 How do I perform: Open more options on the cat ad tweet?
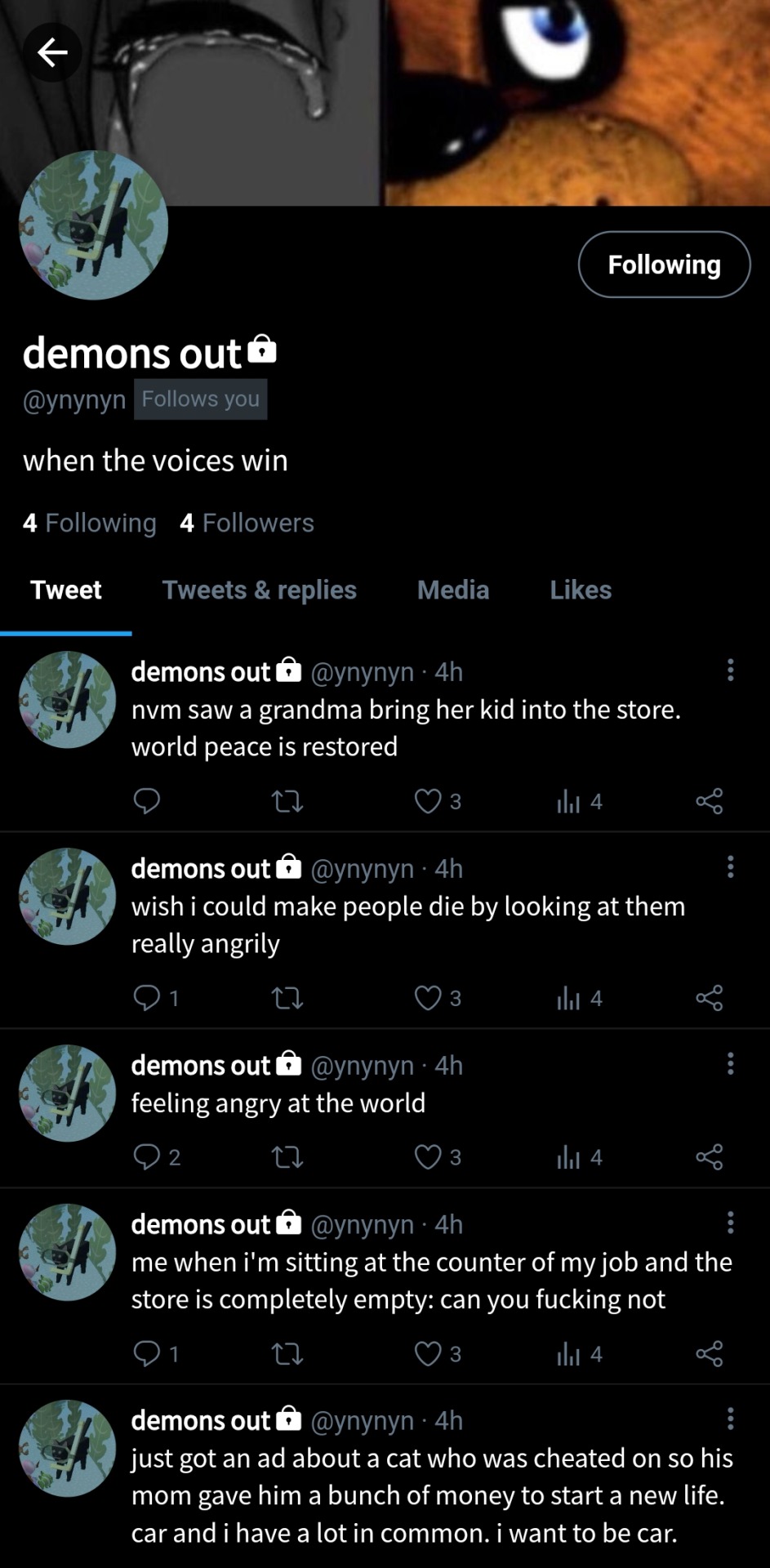coord(730,1419)
